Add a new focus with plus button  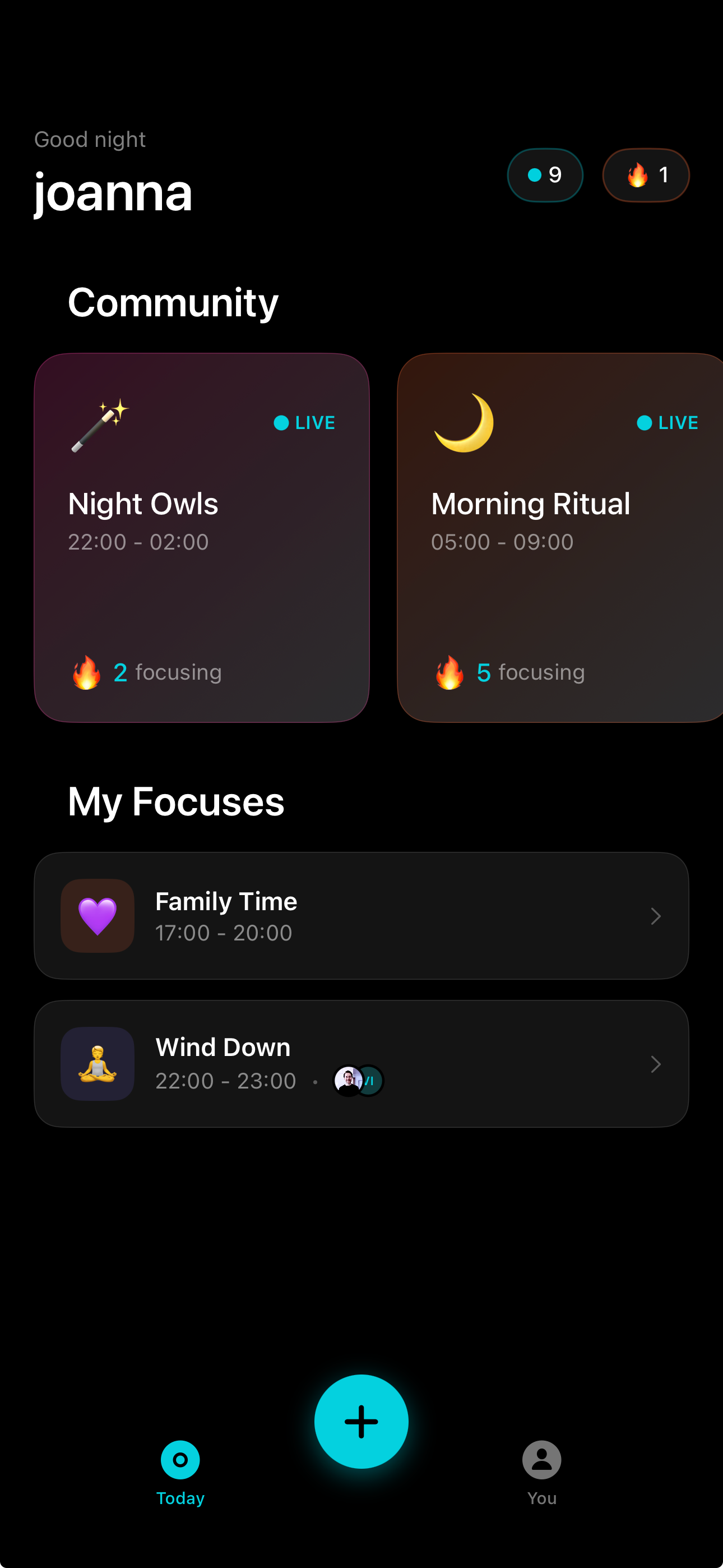point(361,1421)
